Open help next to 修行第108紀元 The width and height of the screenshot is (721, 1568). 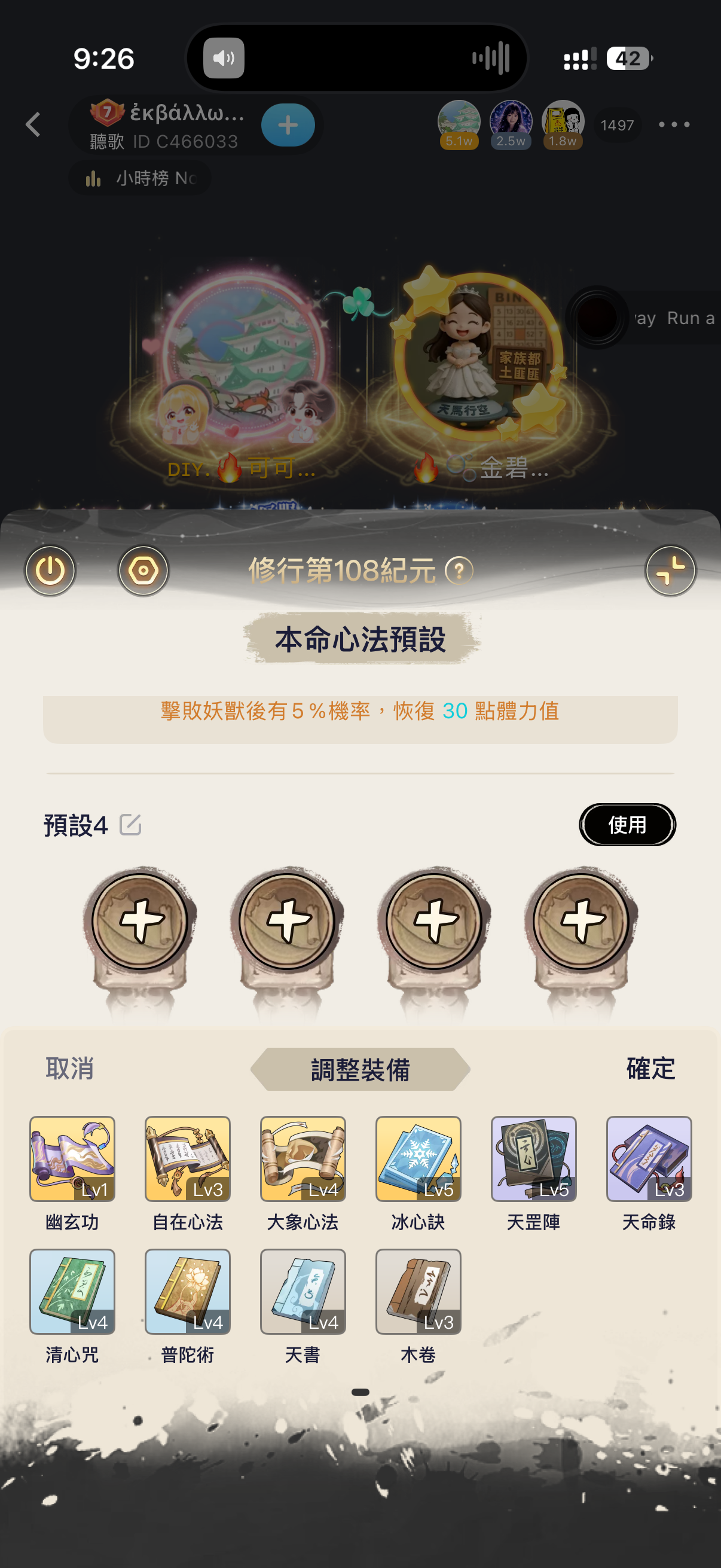click(459, 571)
